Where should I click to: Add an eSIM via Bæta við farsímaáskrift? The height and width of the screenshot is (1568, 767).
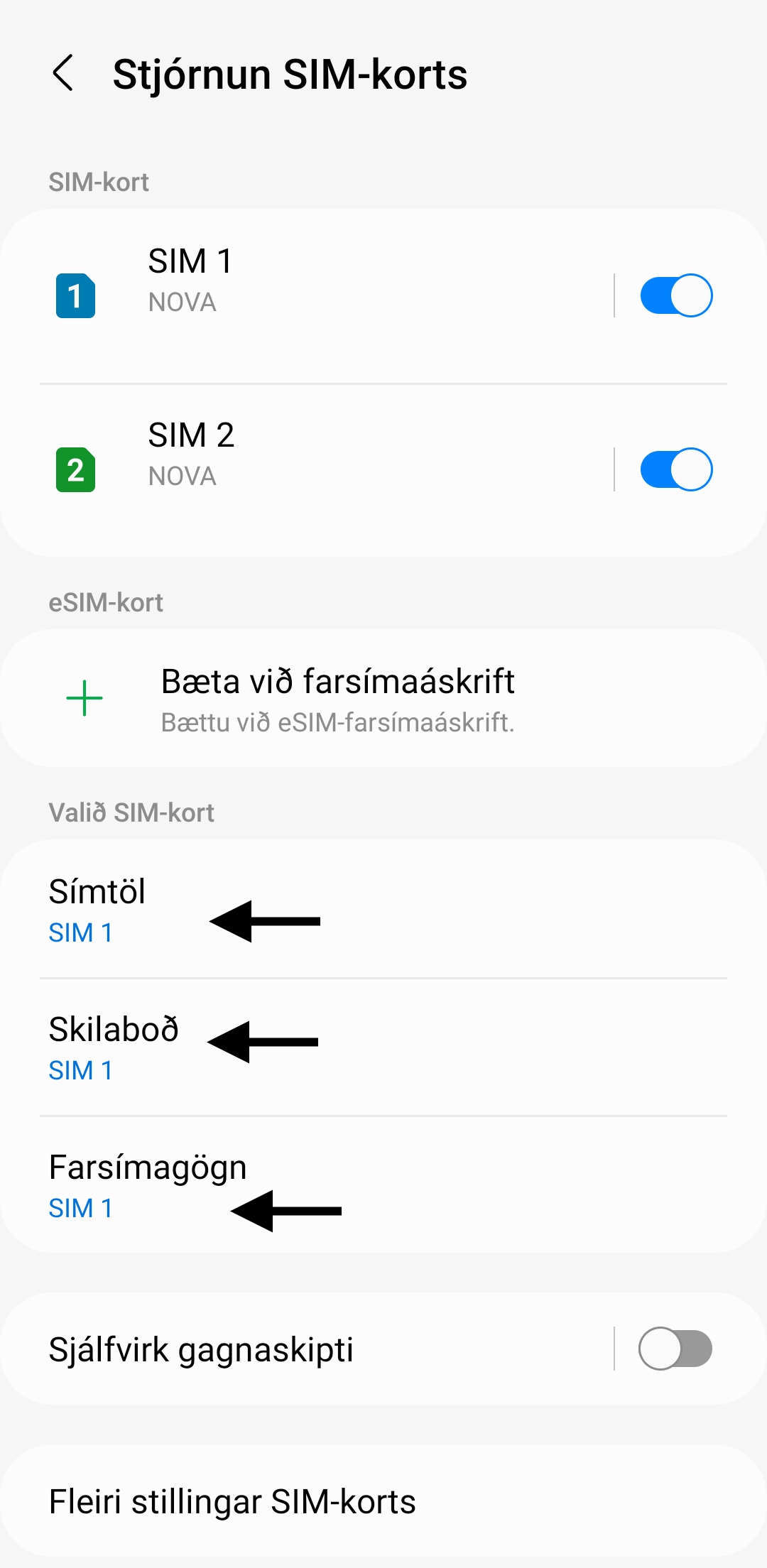[x=383, y=699]
